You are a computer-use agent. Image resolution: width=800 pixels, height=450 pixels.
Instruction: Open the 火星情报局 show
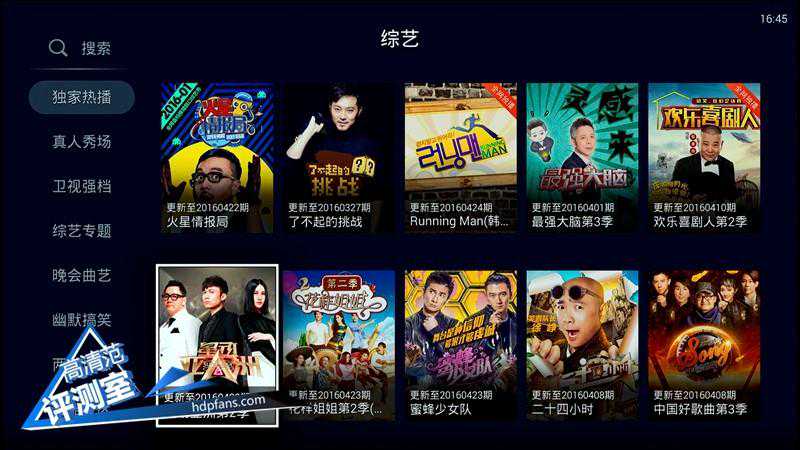[217, 158]
